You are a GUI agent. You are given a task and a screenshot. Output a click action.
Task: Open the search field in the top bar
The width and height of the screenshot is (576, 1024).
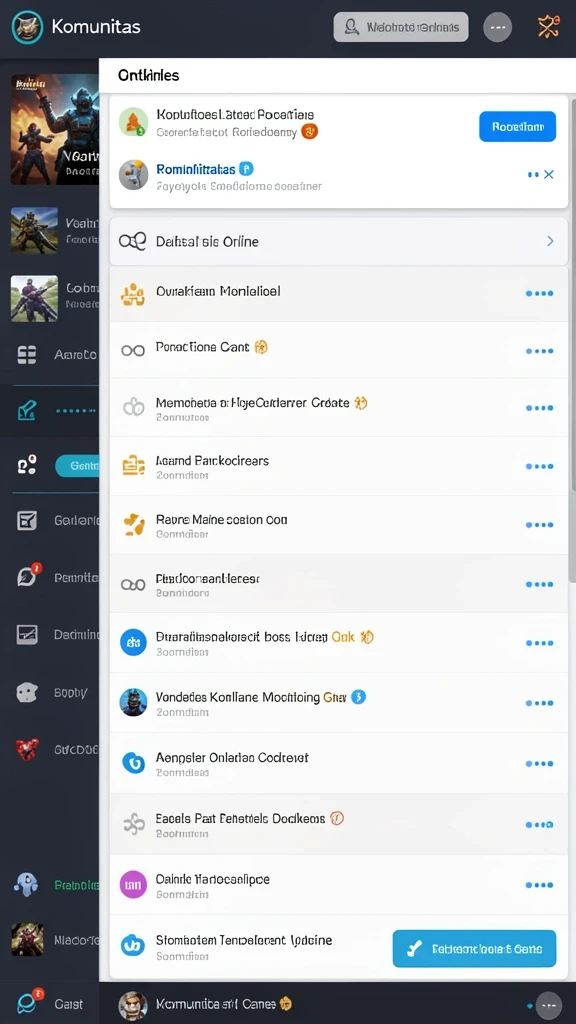point(401,27)
